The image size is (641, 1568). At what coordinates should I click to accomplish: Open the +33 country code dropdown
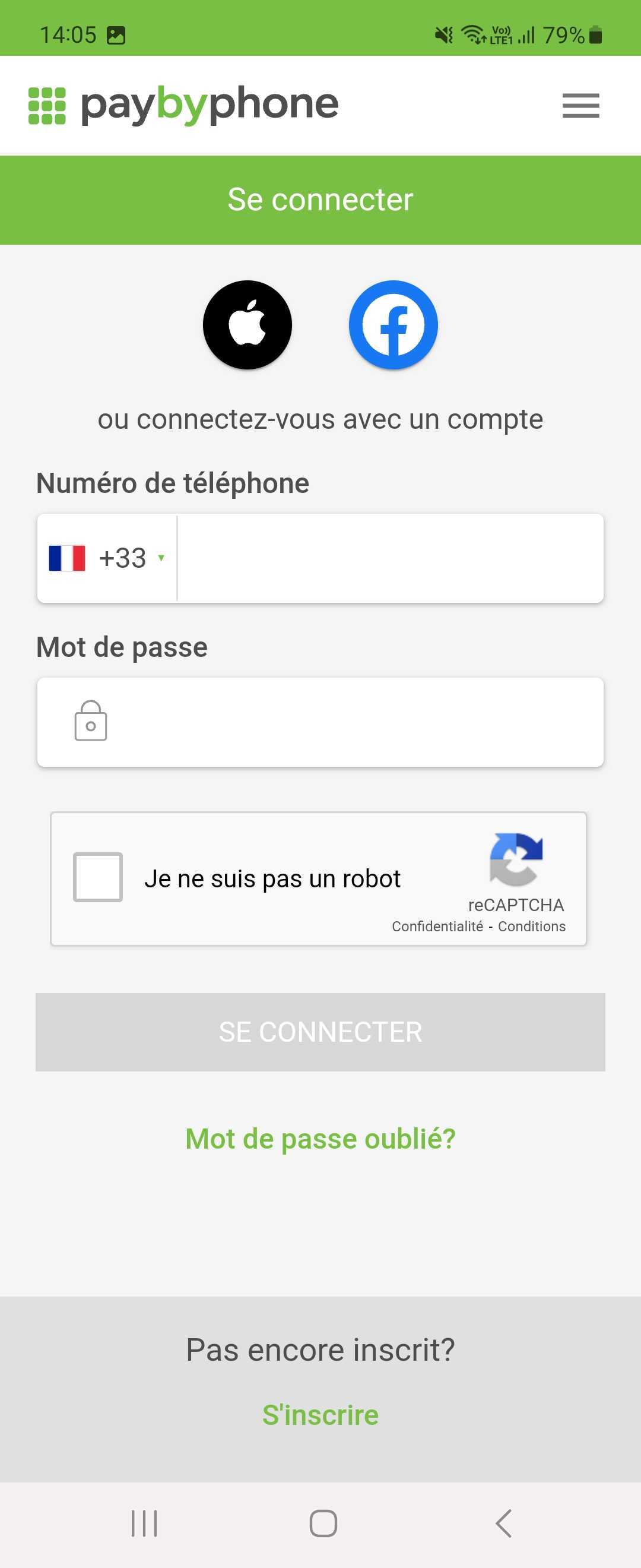pos(107,558)
